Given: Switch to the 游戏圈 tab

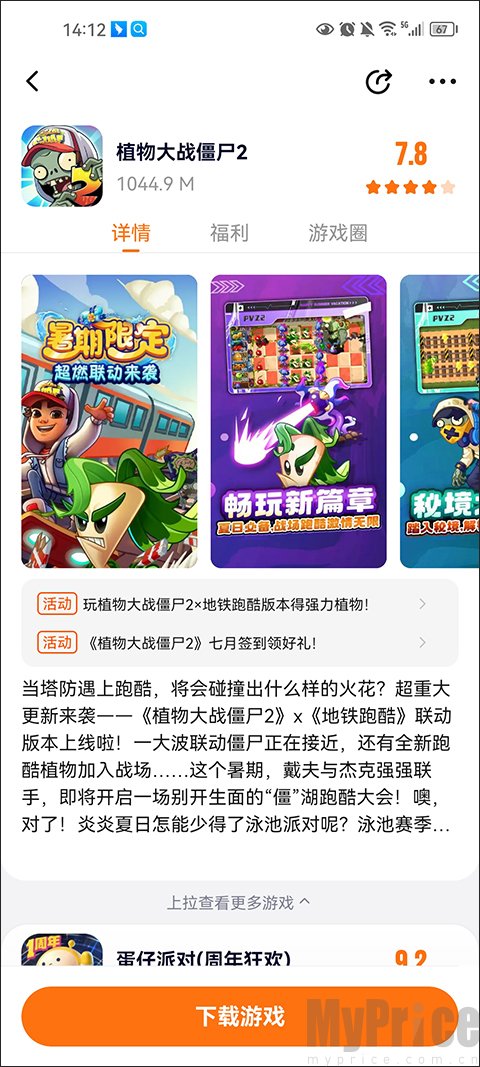Looking at the screenshot, I should click(338, 233).
